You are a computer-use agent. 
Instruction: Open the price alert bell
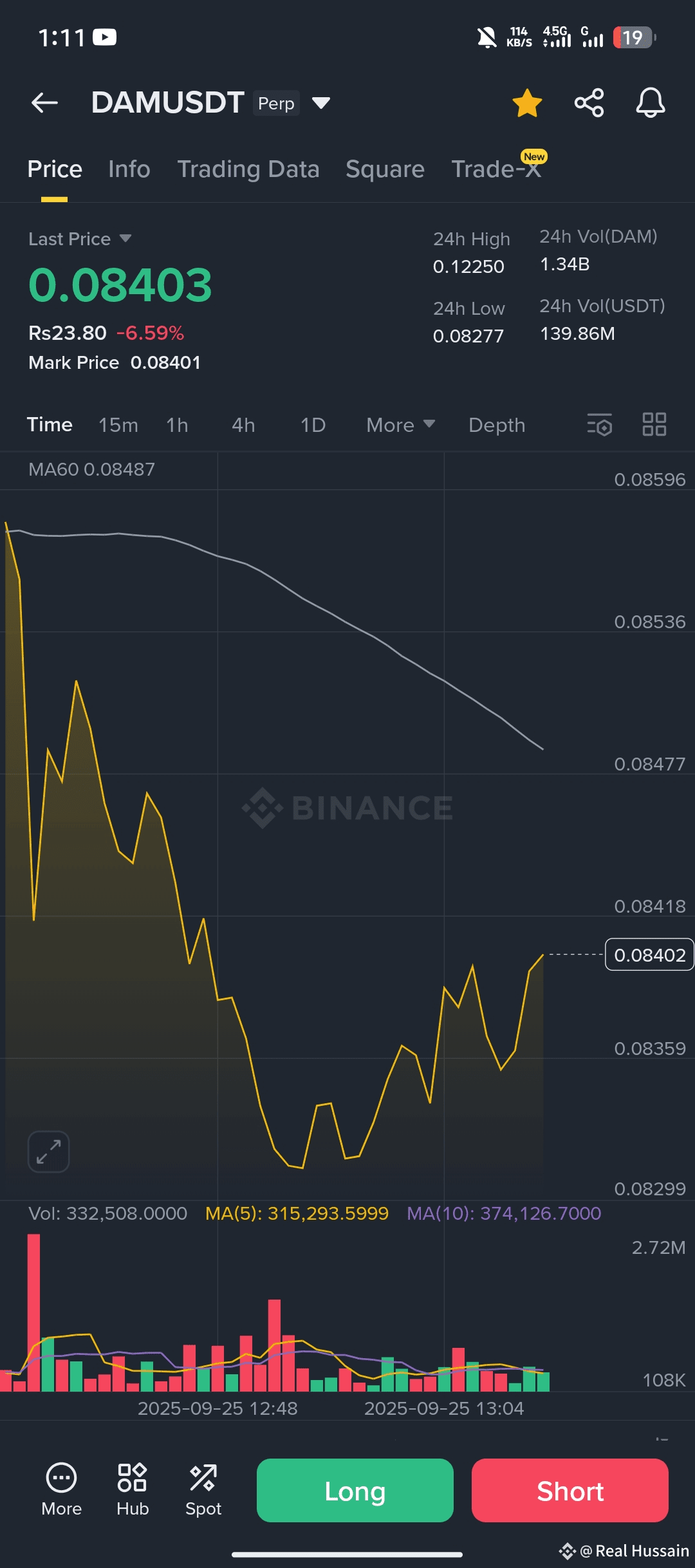tap(651, 103)
